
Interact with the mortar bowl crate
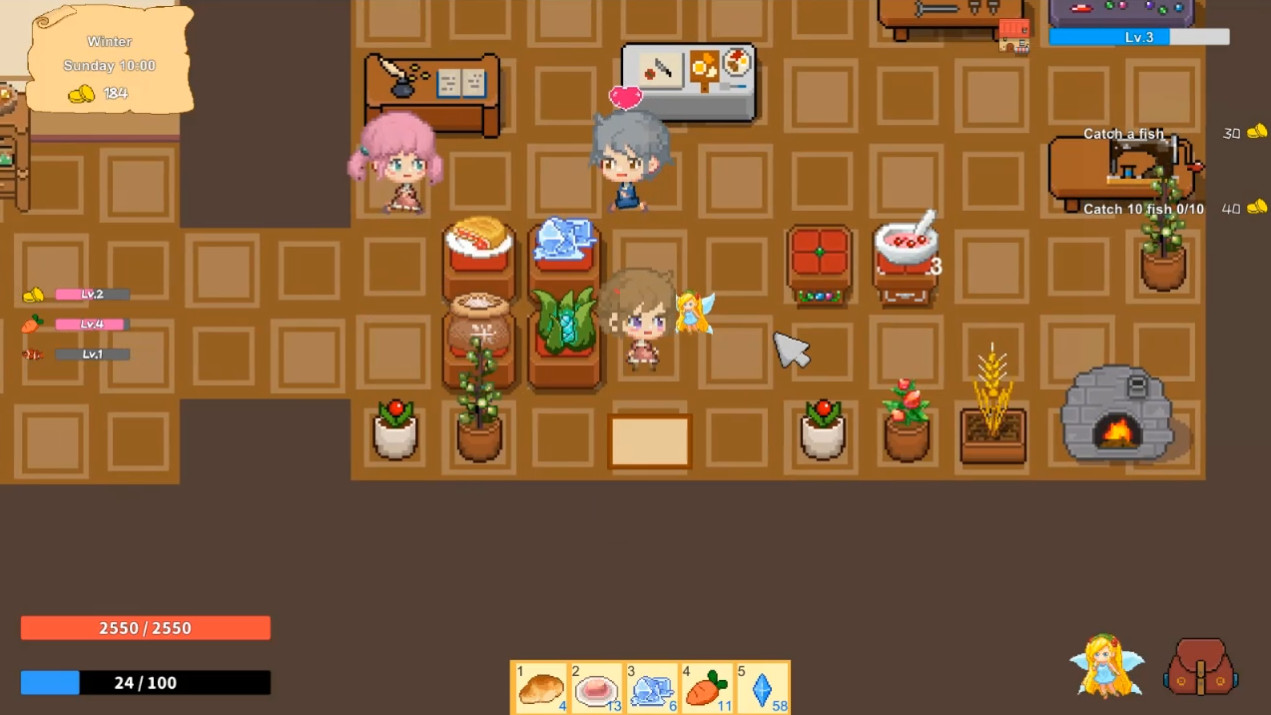click(x=905, y=261)
